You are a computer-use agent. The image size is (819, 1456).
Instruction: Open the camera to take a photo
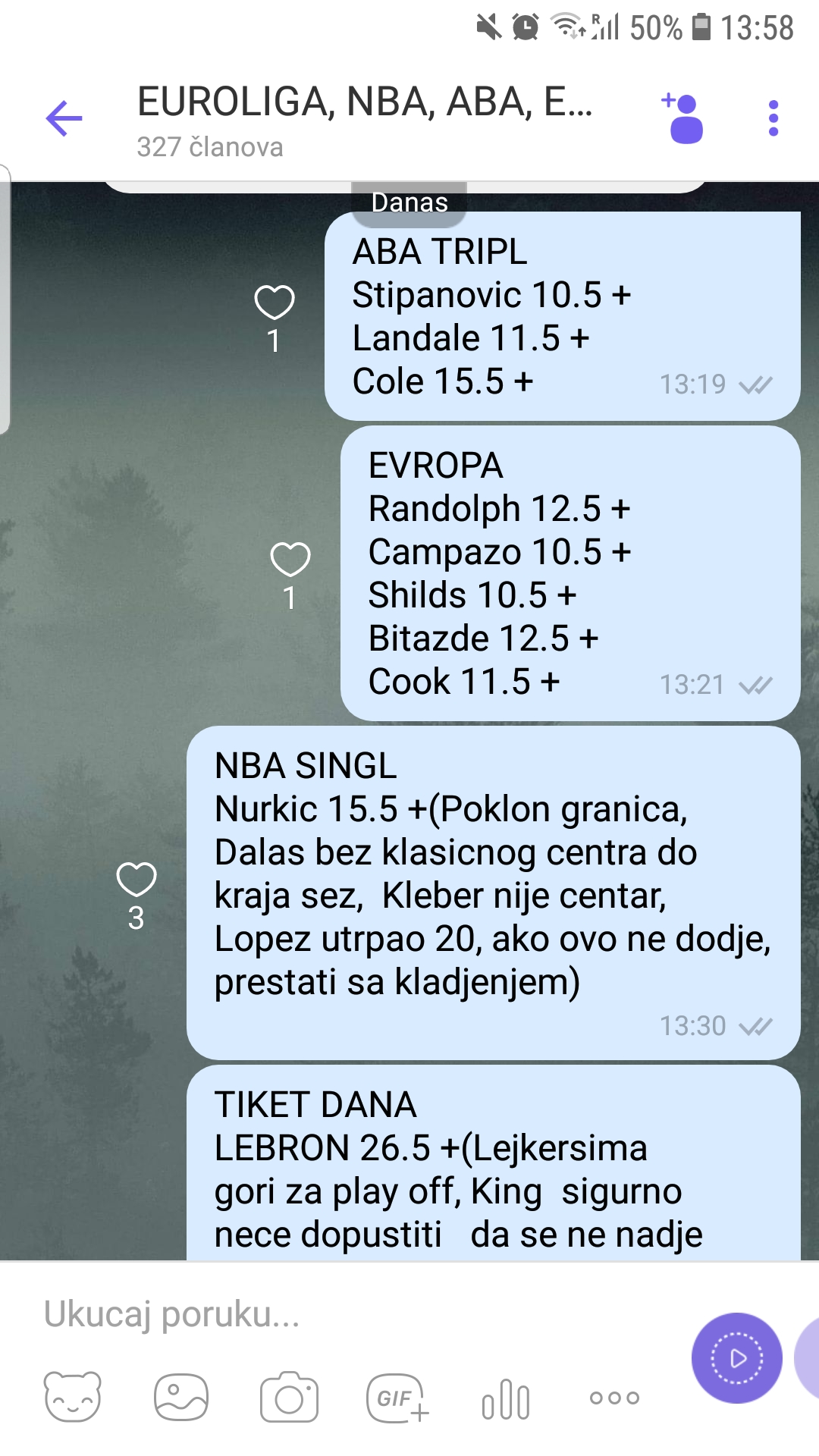tap(289, 1397)
